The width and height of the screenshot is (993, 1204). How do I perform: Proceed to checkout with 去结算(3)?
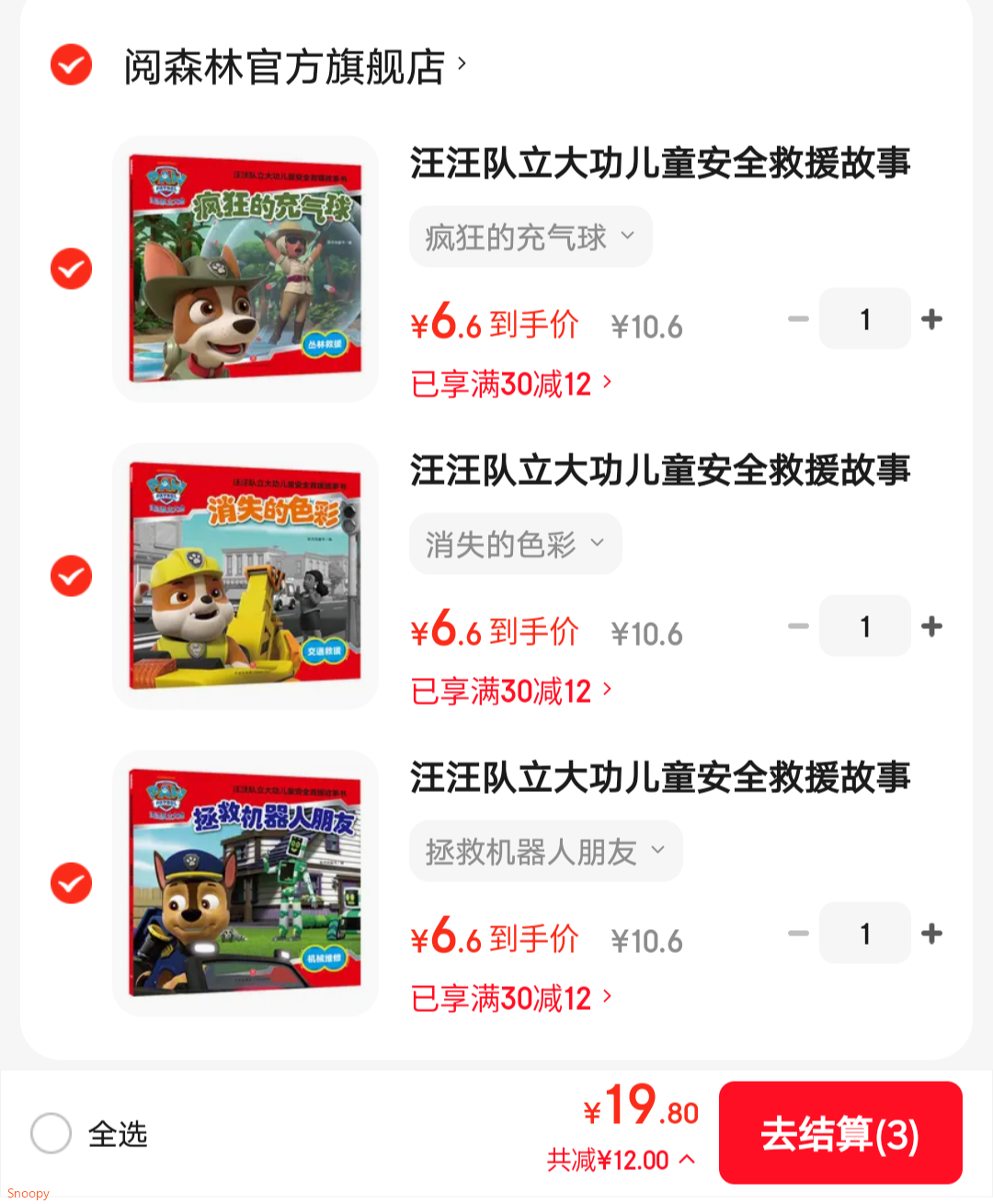pyautogui.click(x=839, y=1133)
